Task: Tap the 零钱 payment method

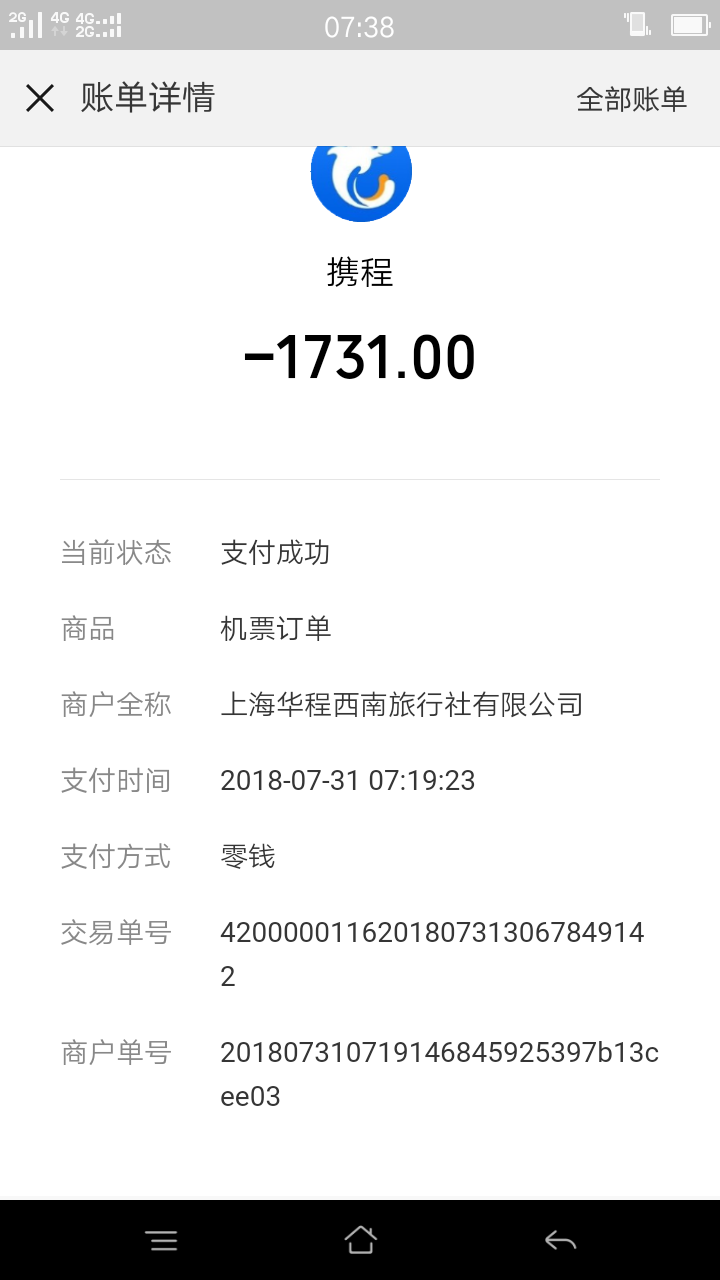Action: [x=248, y=856]
